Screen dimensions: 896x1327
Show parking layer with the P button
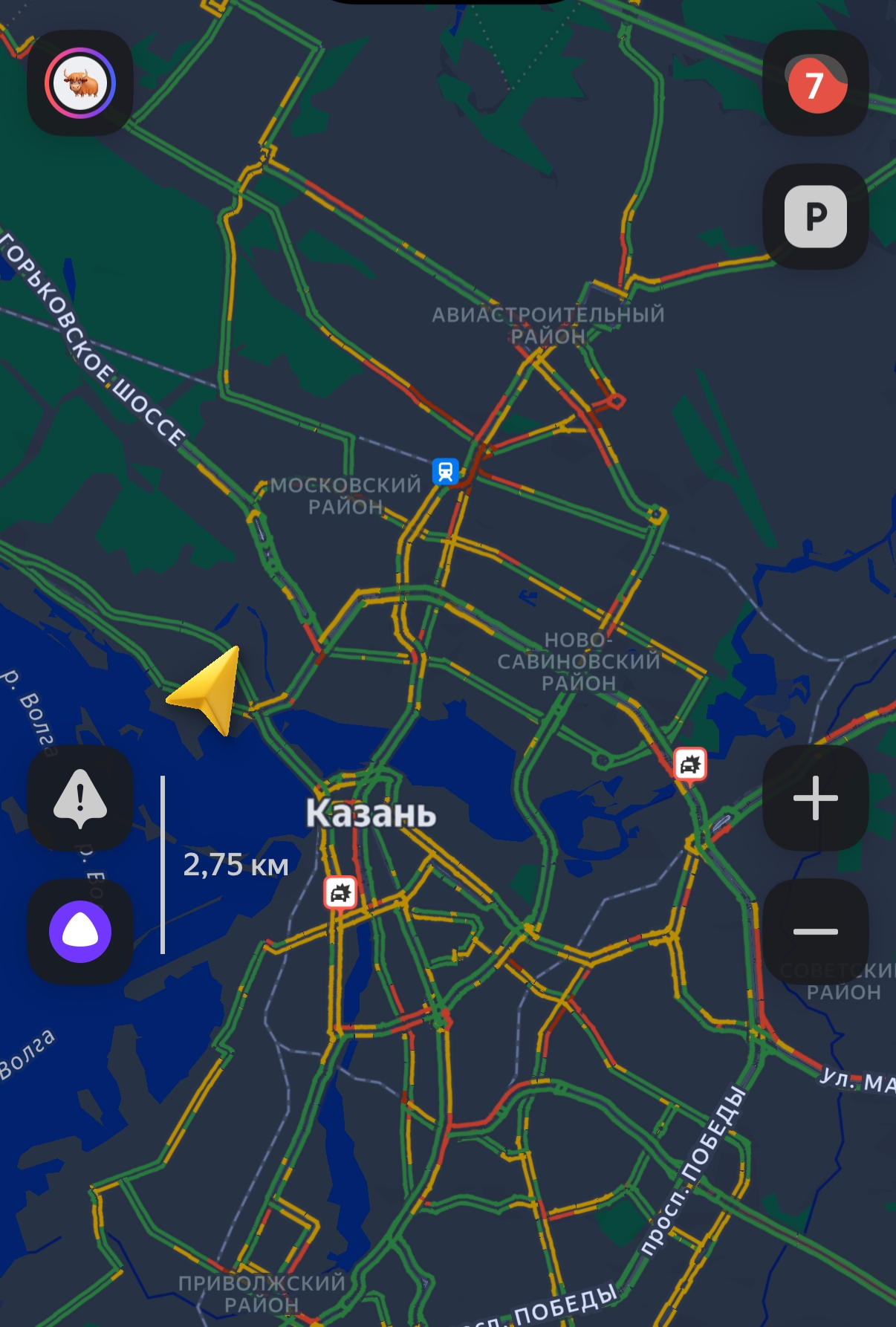816,217
